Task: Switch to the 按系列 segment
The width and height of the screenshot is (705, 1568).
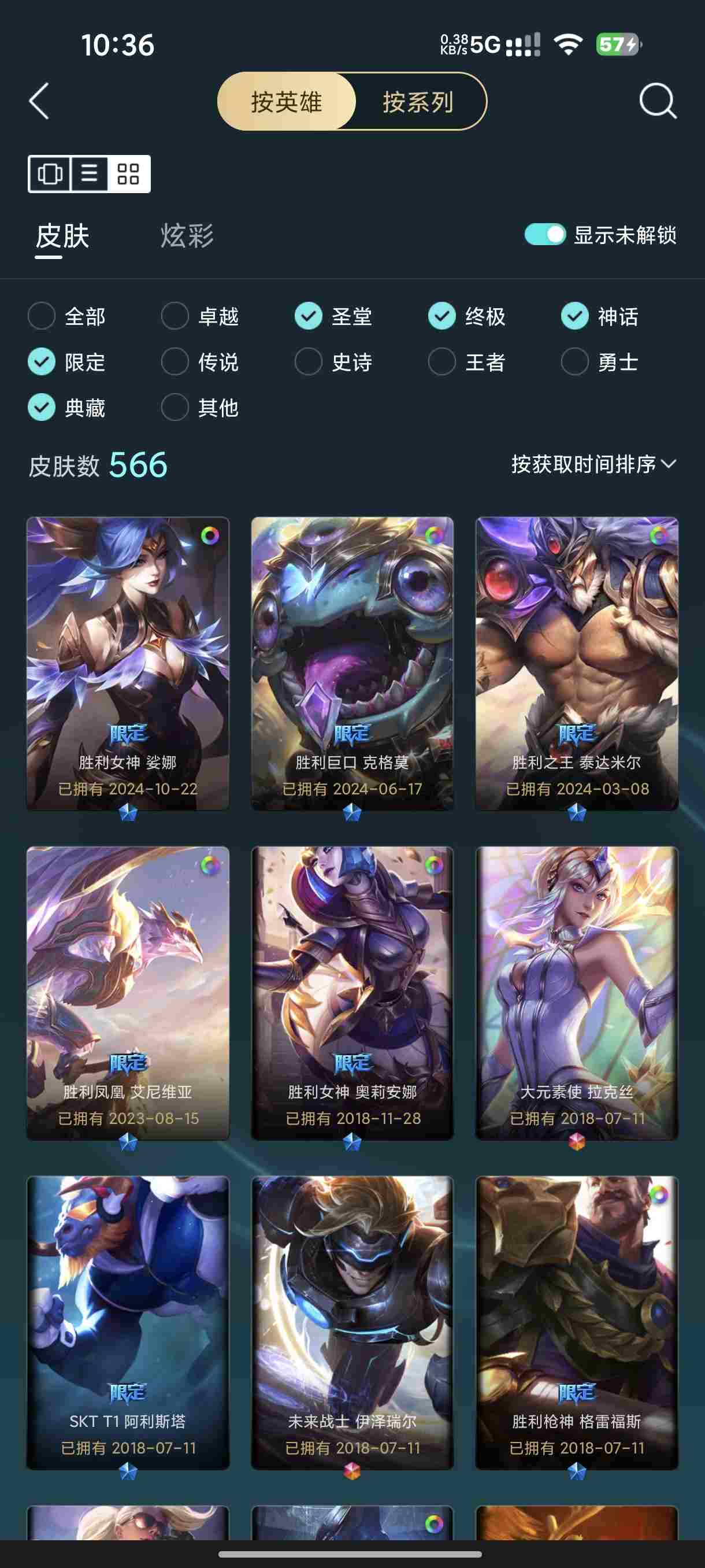Action: pos(418,102)
